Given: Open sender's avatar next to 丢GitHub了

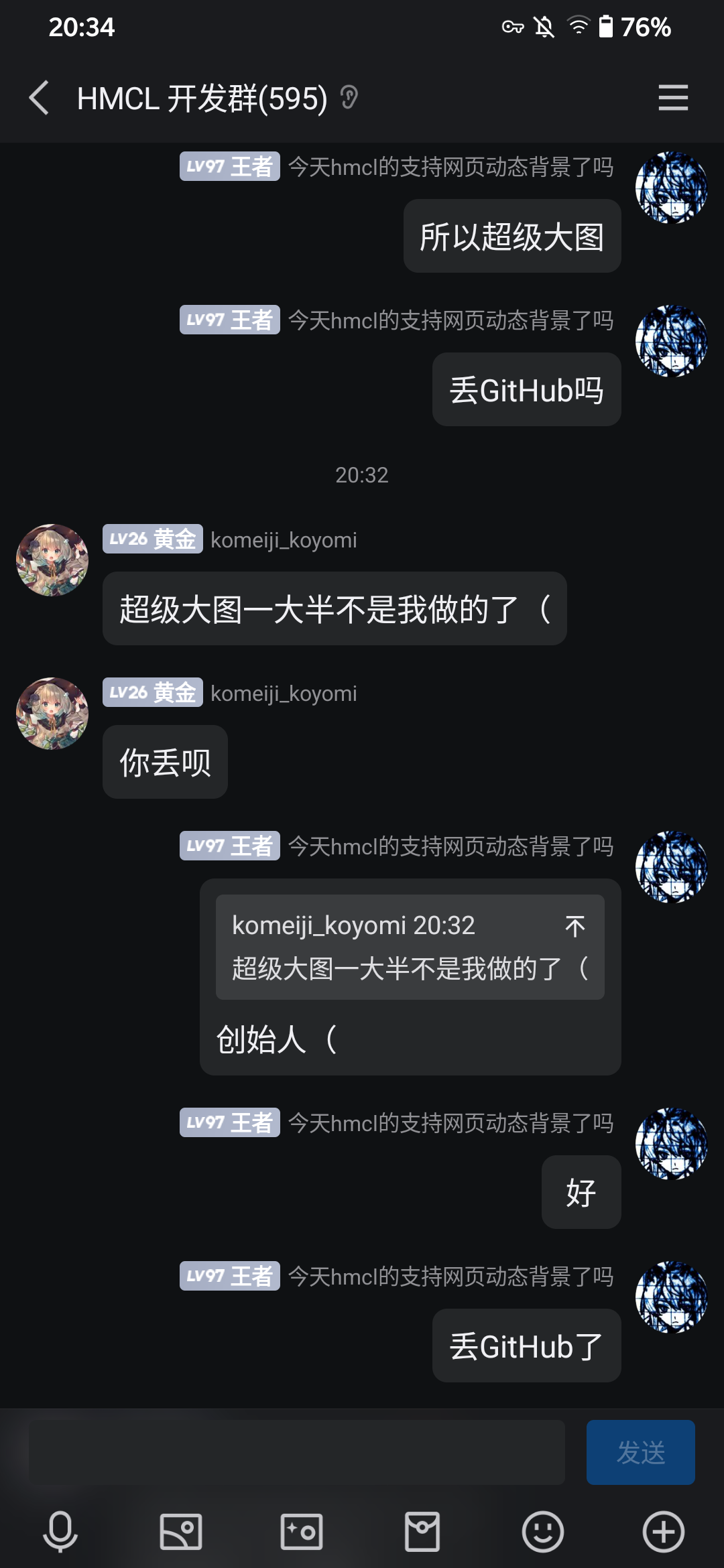Looking at the screenshot, I should (672, 1297).
